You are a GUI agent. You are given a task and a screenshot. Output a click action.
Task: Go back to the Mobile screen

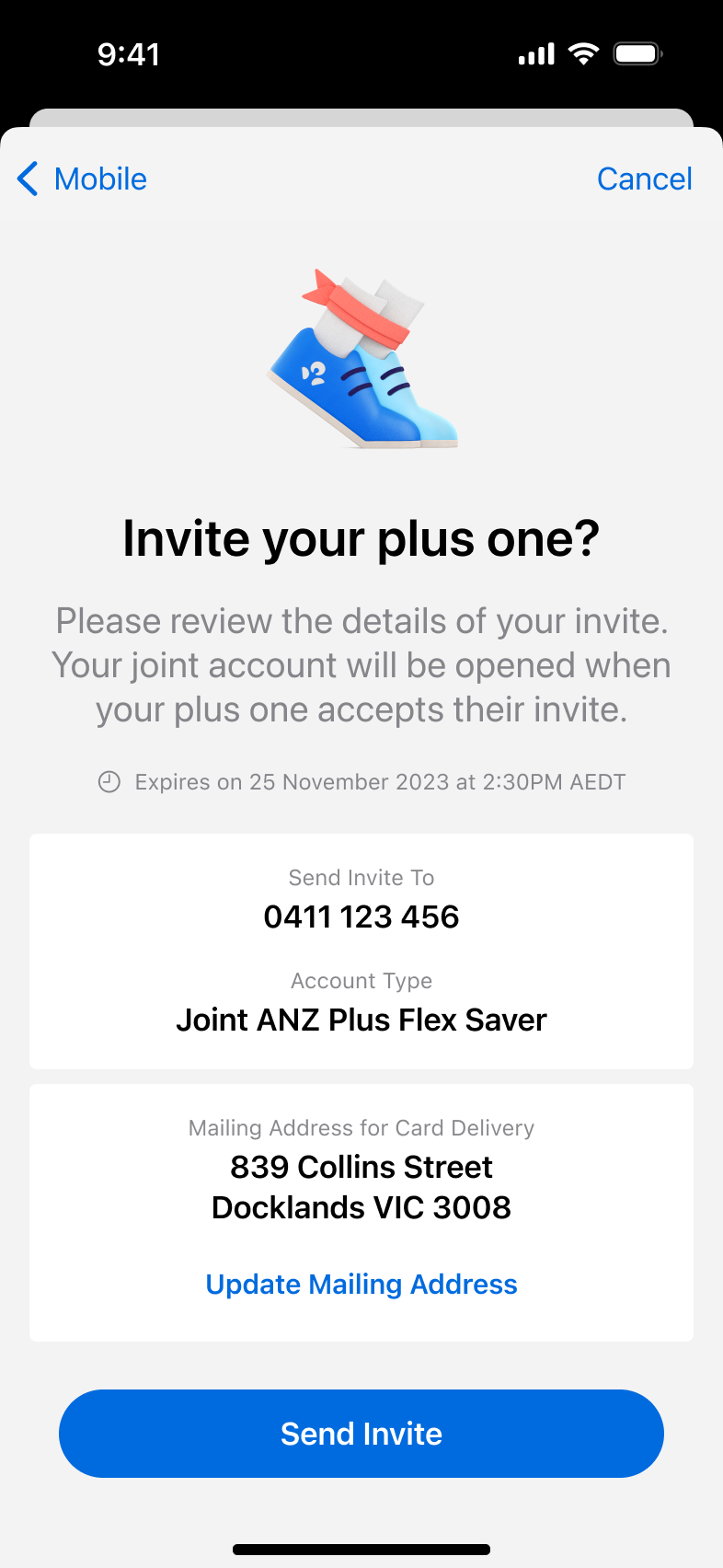[x=83, y=179]
